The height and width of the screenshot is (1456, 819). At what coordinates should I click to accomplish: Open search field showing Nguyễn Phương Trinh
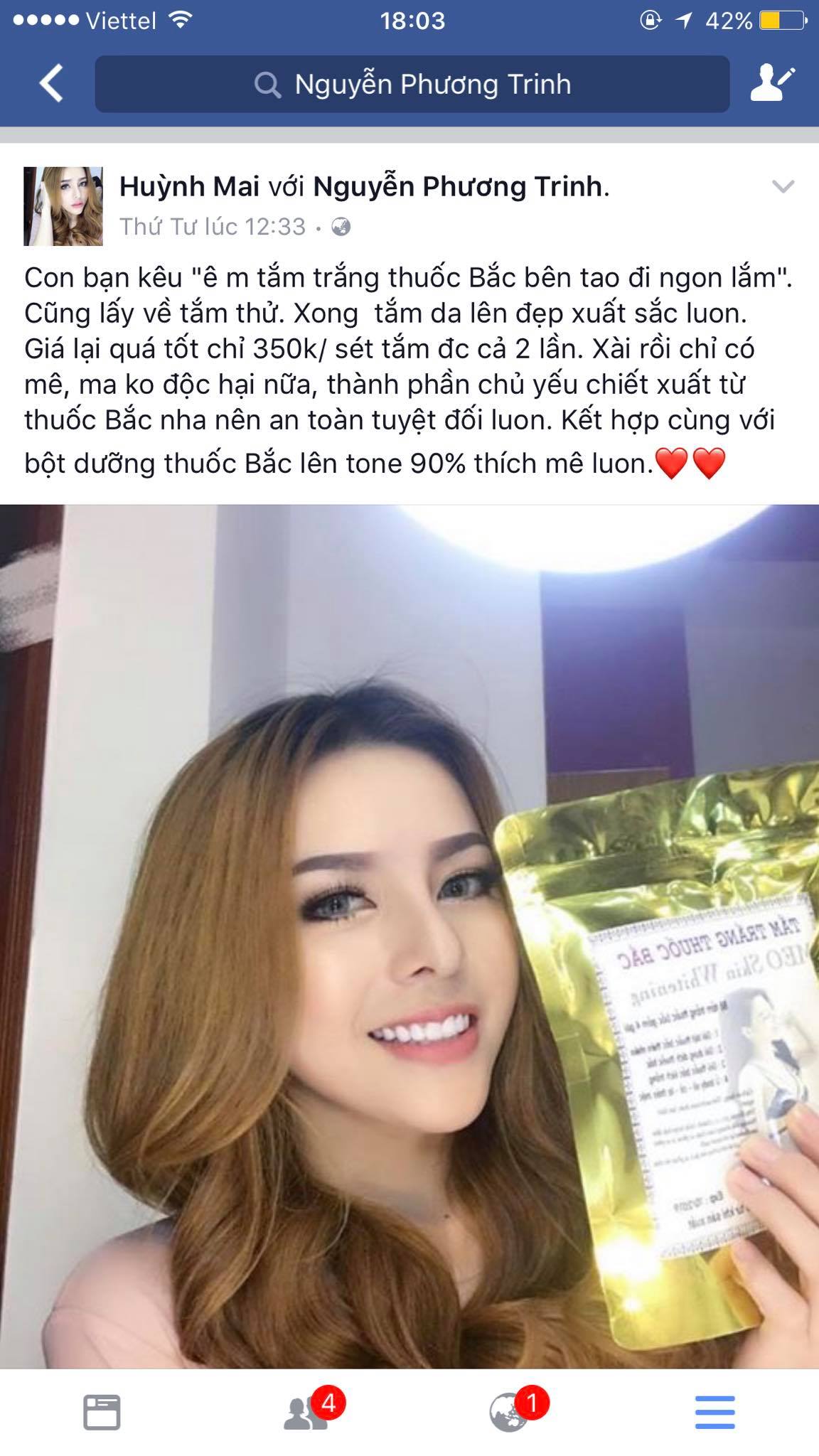[x=412, y=85]
